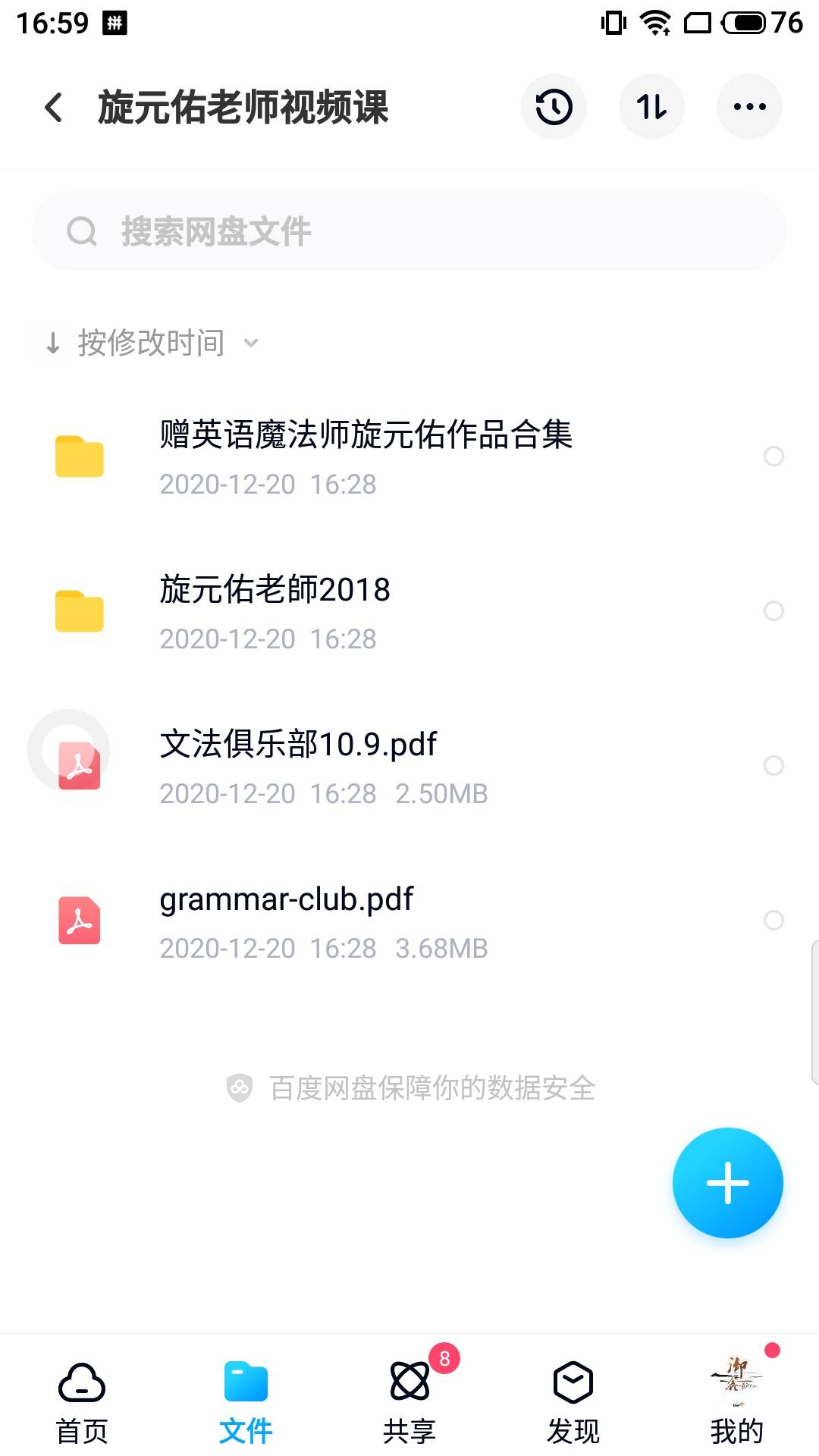
Task: Tap the 搜索网盘文件 search box
Action: coord(409,231)
